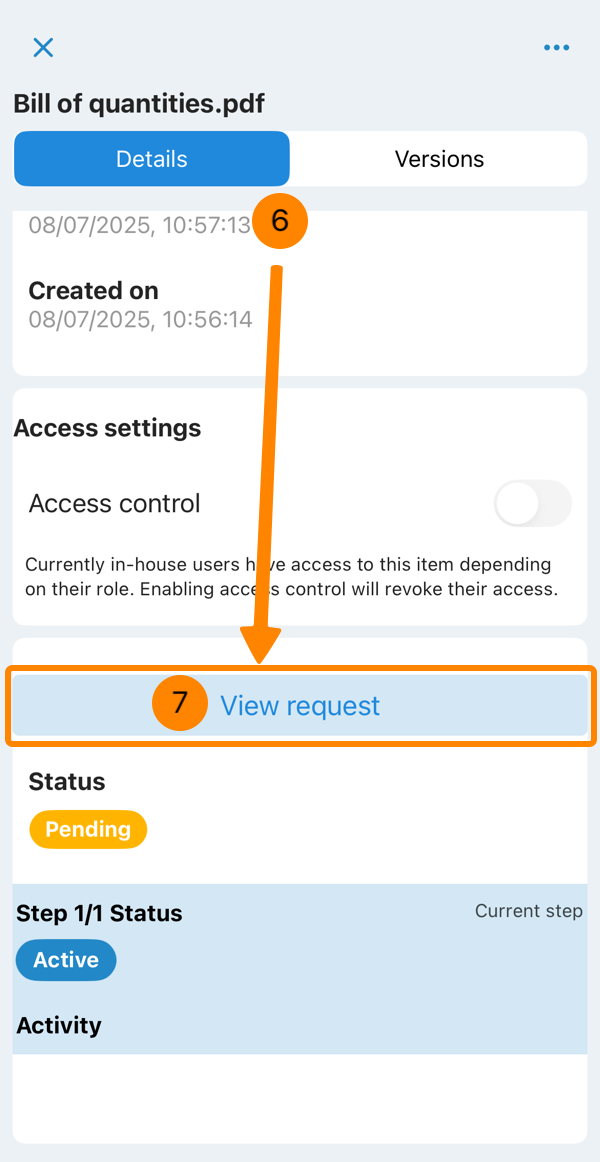Select the Details tab

click(152, 159)
